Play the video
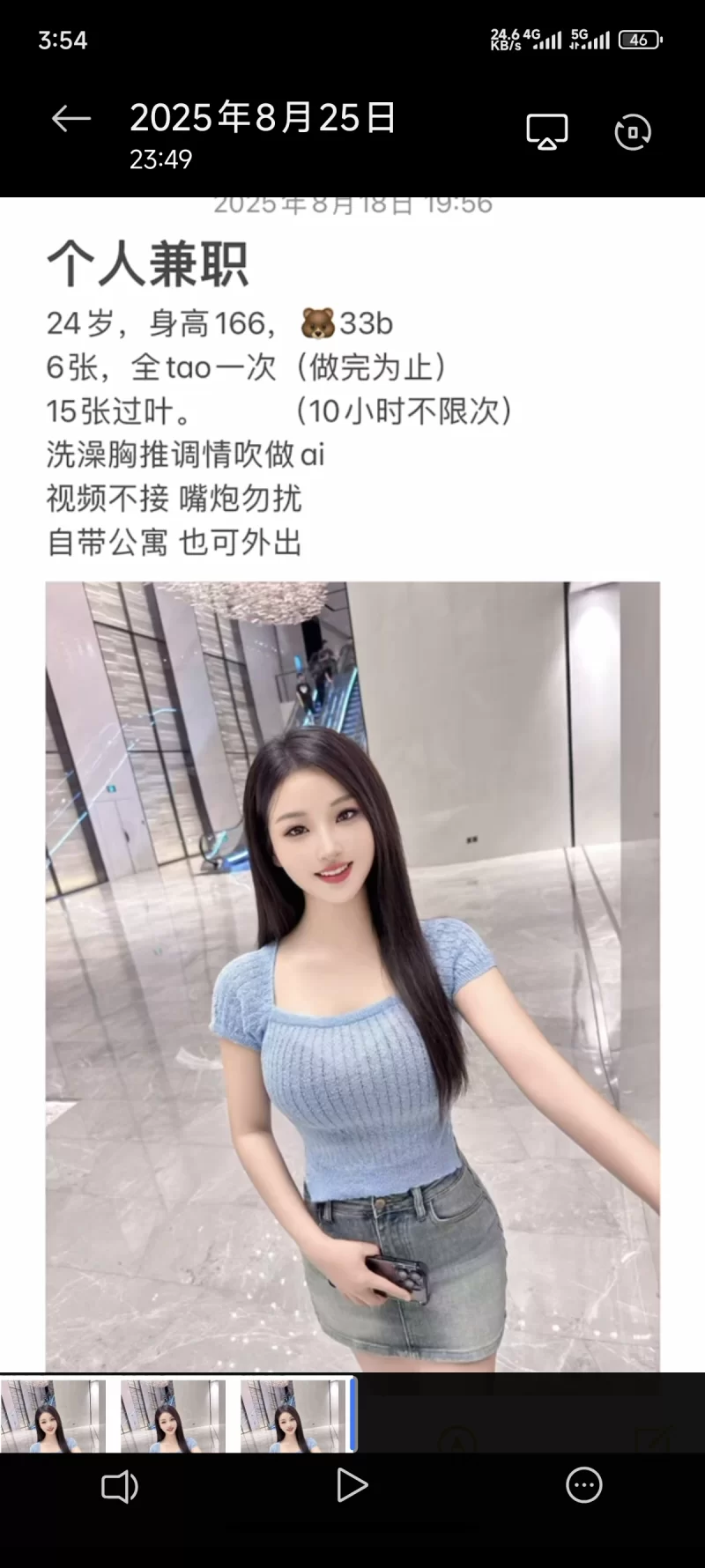The width and height of the screenshot is (705, 1568). [352, 1485]
